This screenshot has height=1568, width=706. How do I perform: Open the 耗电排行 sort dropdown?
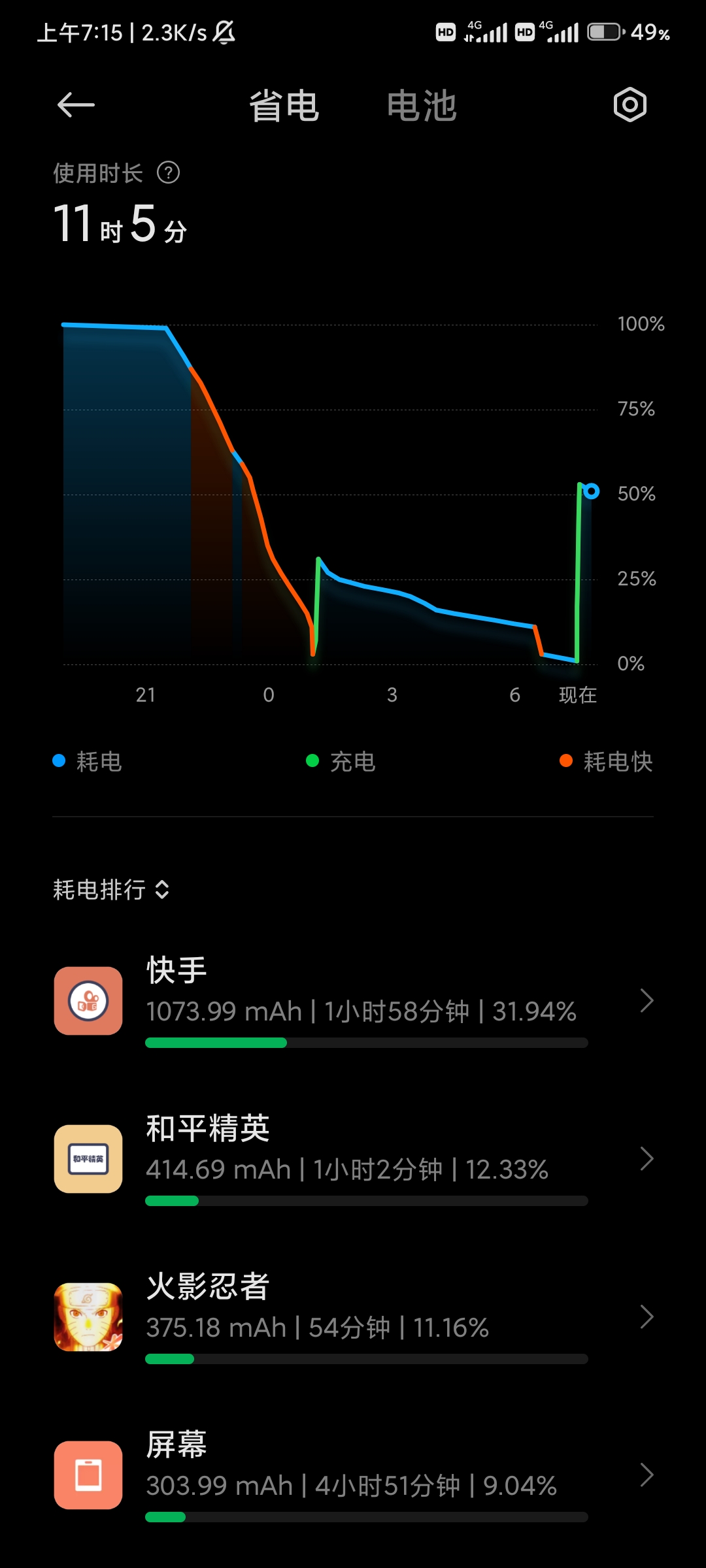pyautogui.click(x=112, y=890)
